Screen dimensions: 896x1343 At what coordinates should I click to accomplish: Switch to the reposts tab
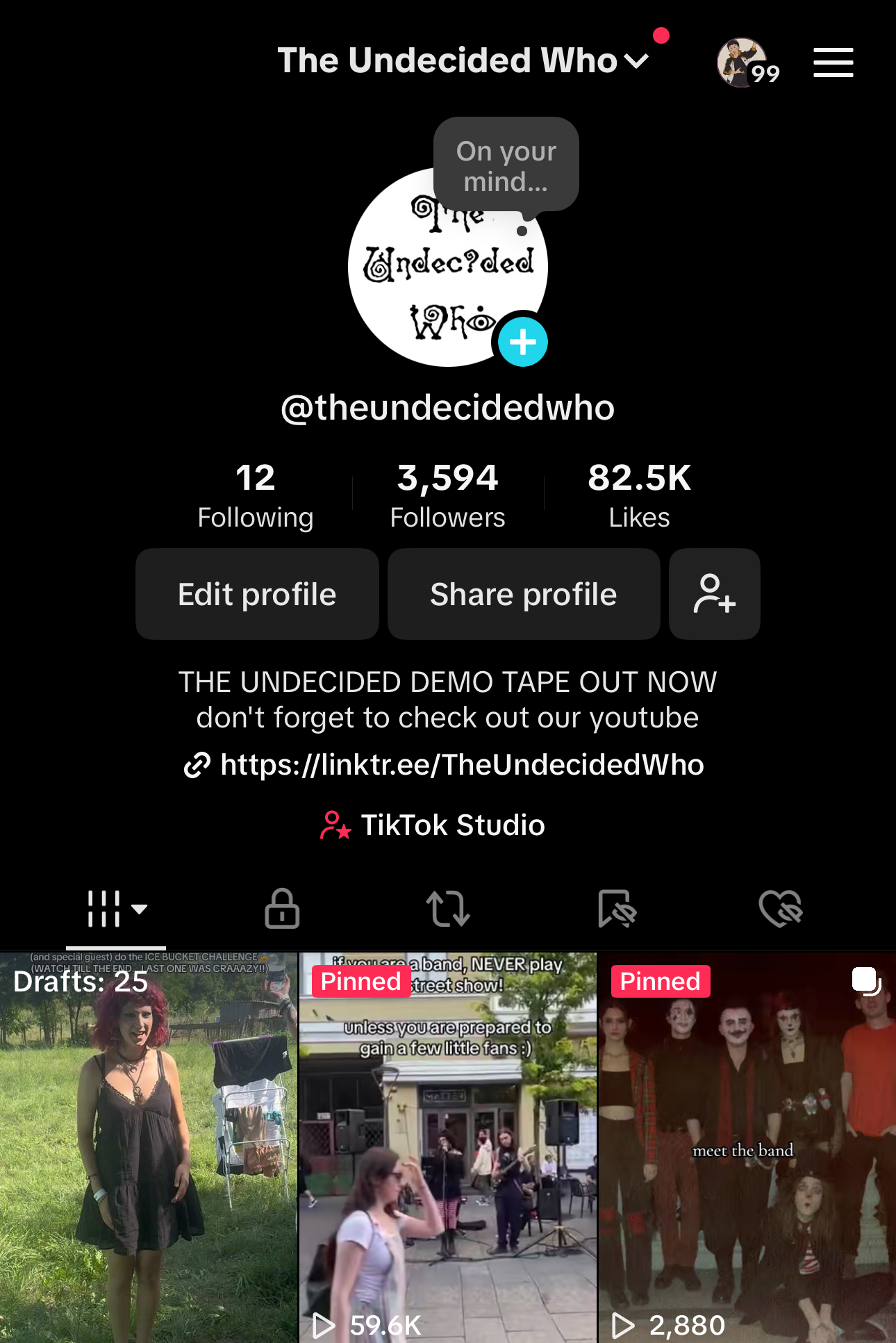point(448,909)
